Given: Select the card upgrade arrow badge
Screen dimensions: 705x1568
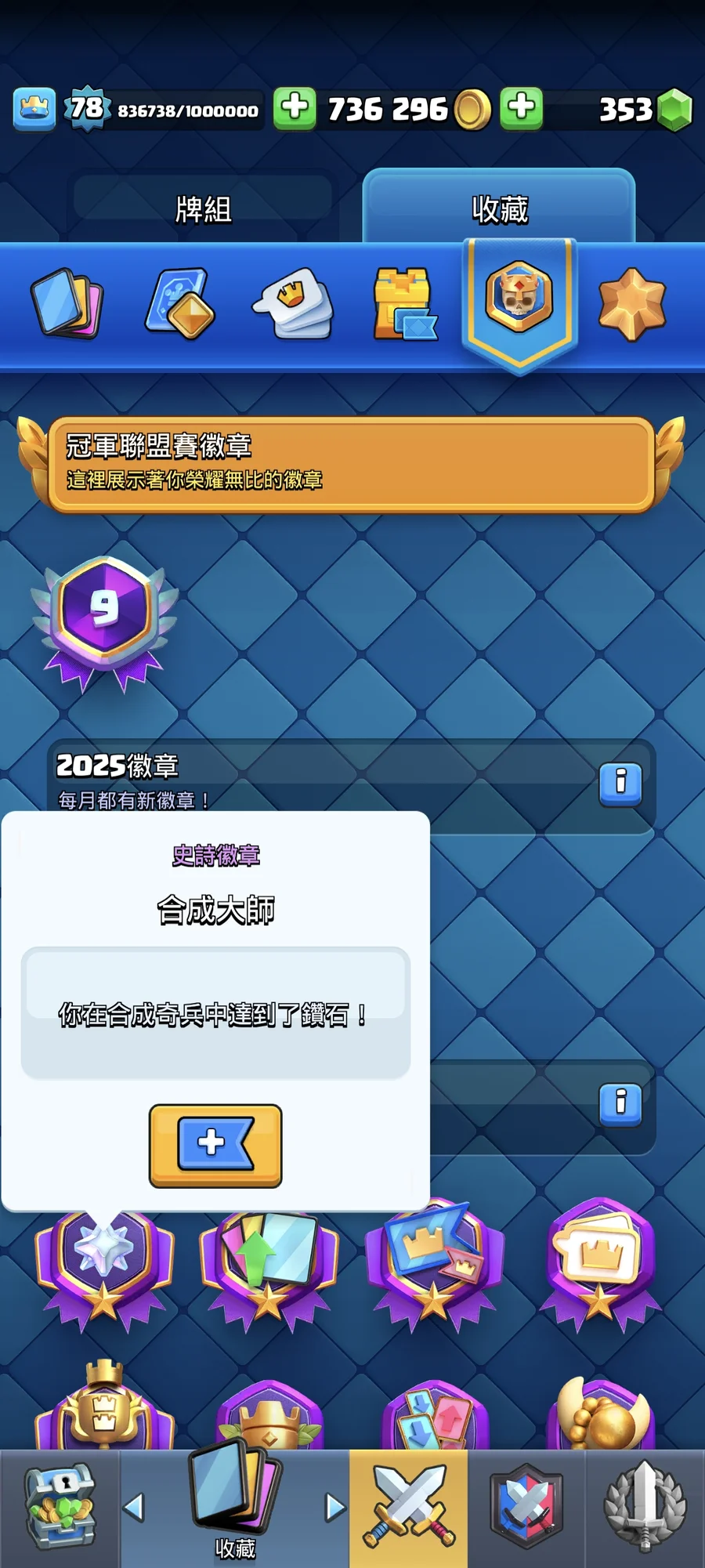Looking at the screenshot, I should click(x=269, y=1262).
